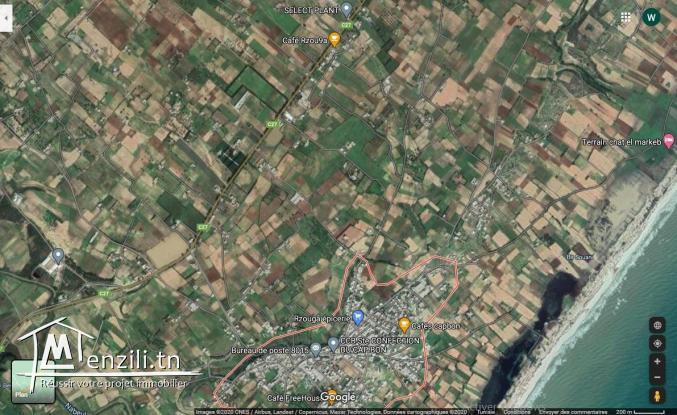Select the Café Rzouwa pin
Viewport: 677px width, 415px height.
(335, 39)
